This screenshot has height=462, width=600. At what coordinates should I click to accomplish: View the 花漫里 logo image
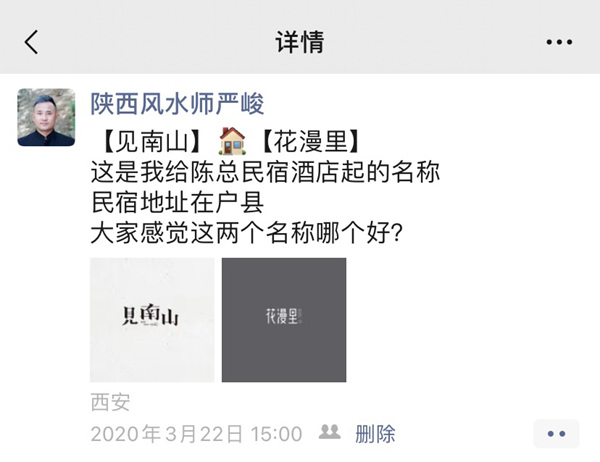(x=284, y=320)
